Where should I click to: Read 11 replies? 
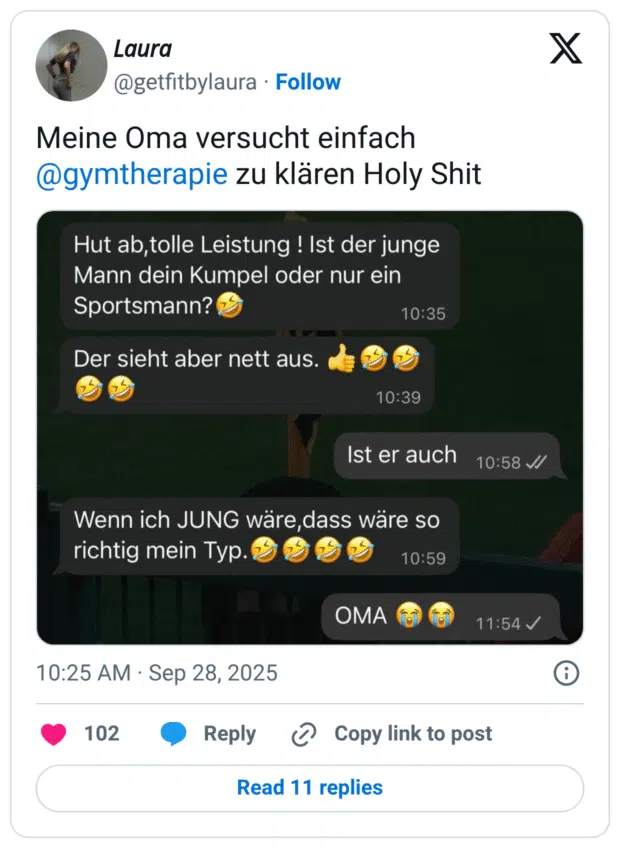pyautogui.click(x=310, y=788)
